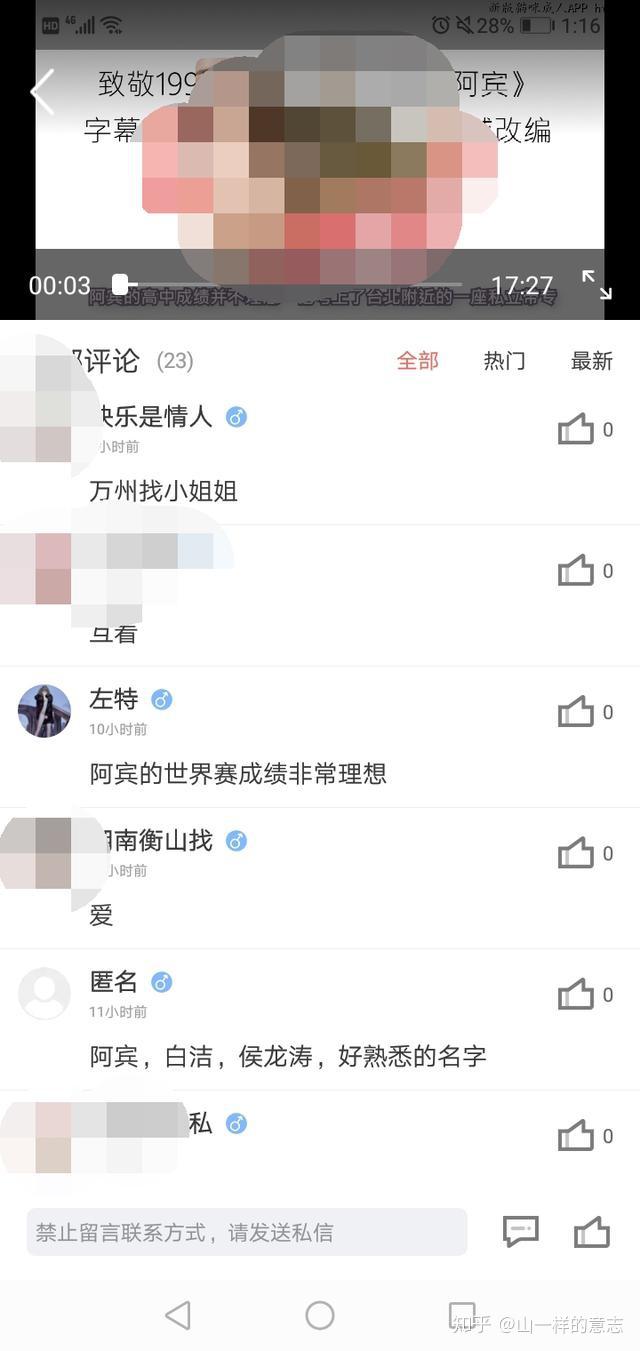Open 左特's profile avatar
The width and height of the screenshot is (640, 1351).
click(45, 711)
